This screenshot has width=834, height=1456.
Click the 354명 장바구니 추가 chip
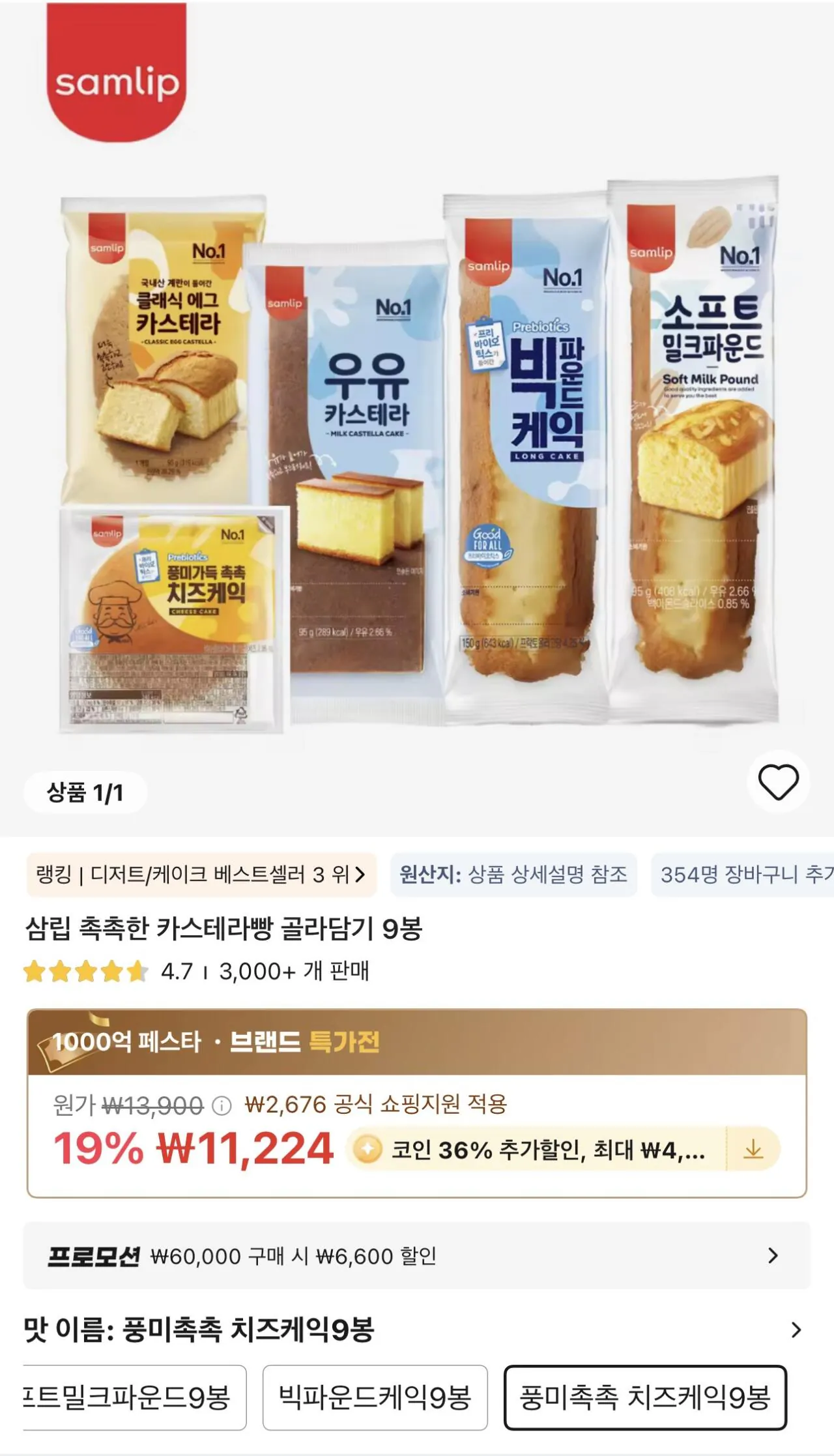click(736, 877)
